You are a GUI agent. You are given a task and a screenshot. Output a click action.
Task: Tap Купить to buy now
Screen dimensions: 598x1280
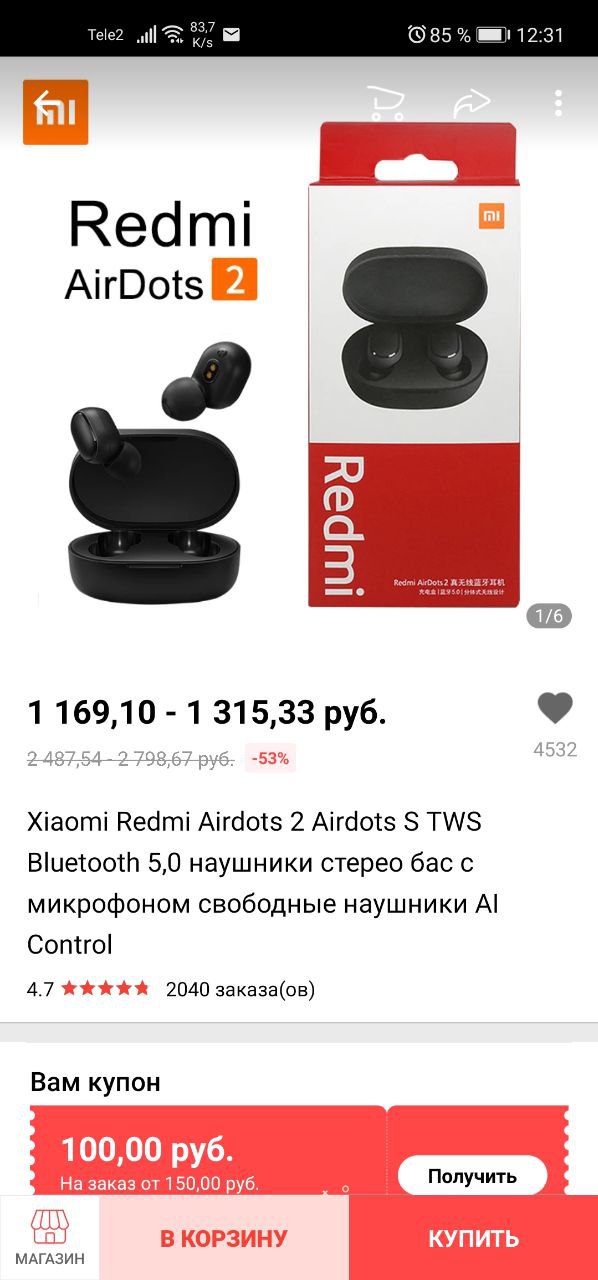tap(473, 1238)
